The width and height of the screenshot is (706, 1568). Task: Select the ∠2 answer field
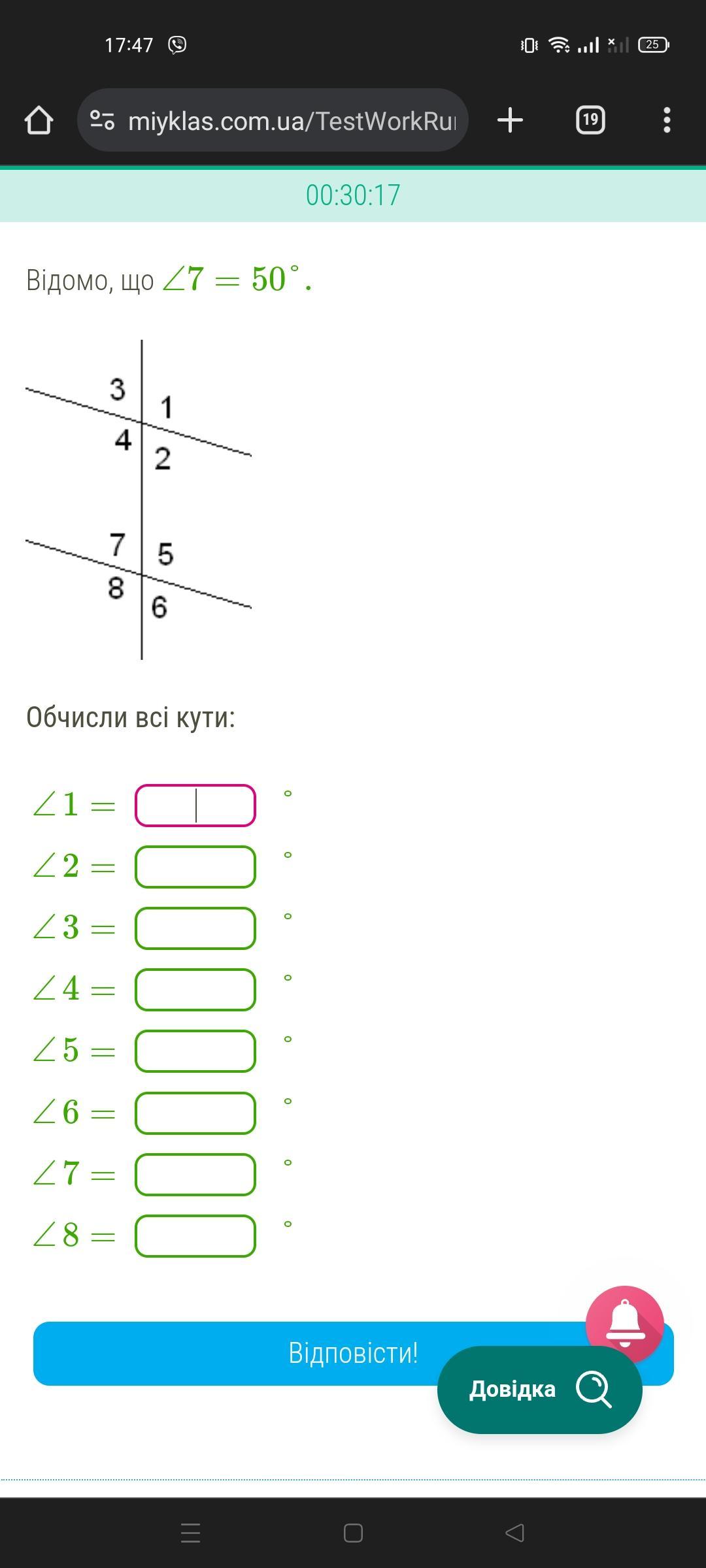click(x=195, y=867)
